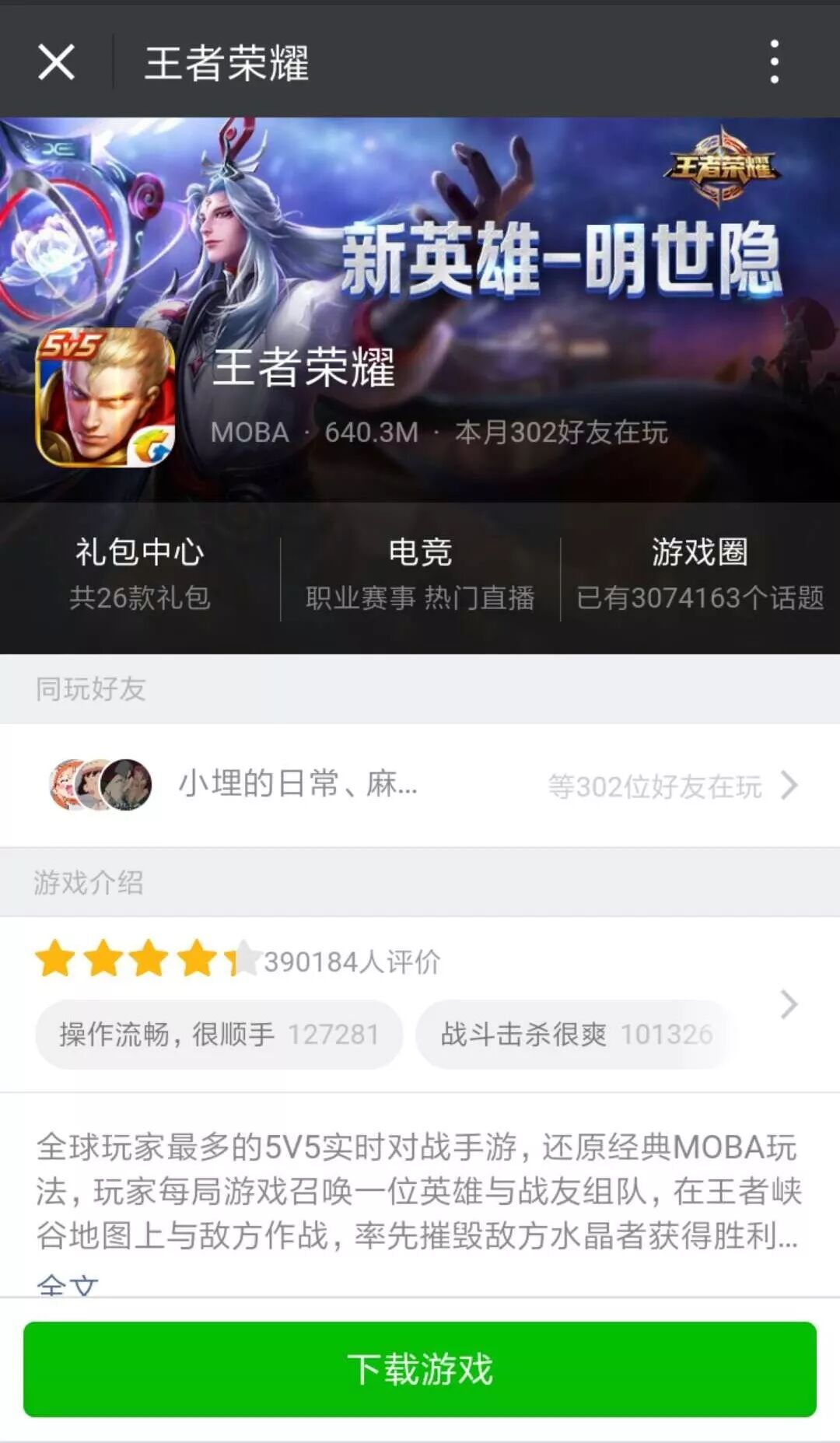Open 礼包中心 gift center
The width and height of the screenshot is (840, 1443).
click(140, 574)
